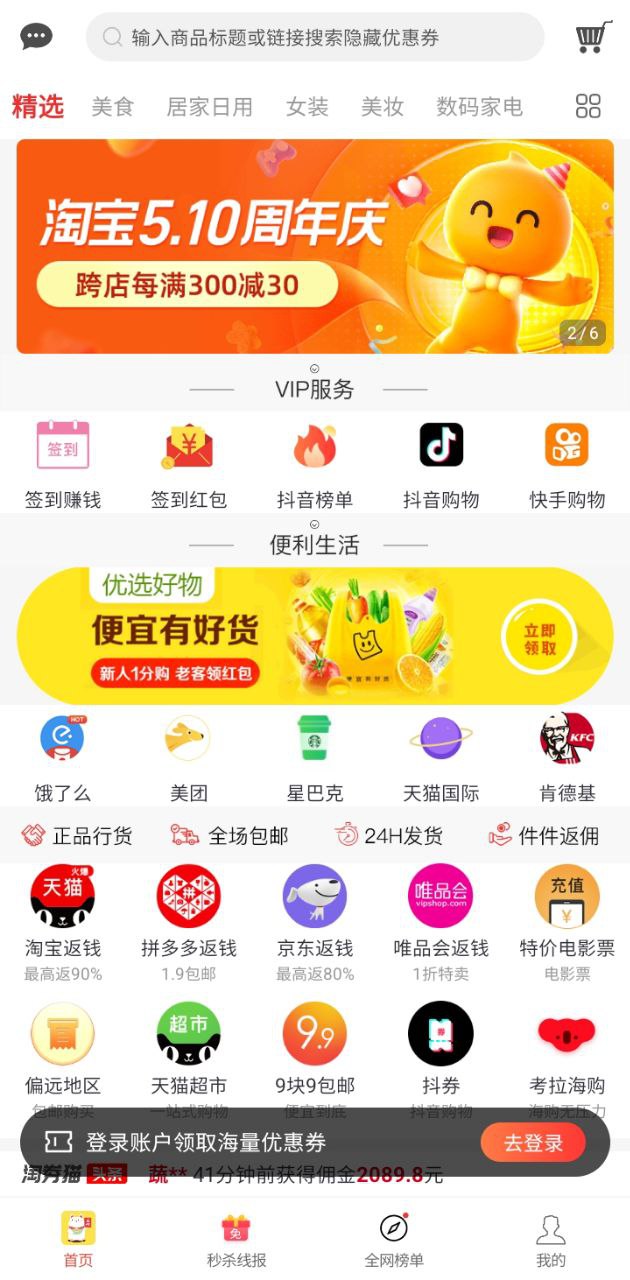
Task: Open 抖音榜单 ranking
Action: tap(315, 464)
